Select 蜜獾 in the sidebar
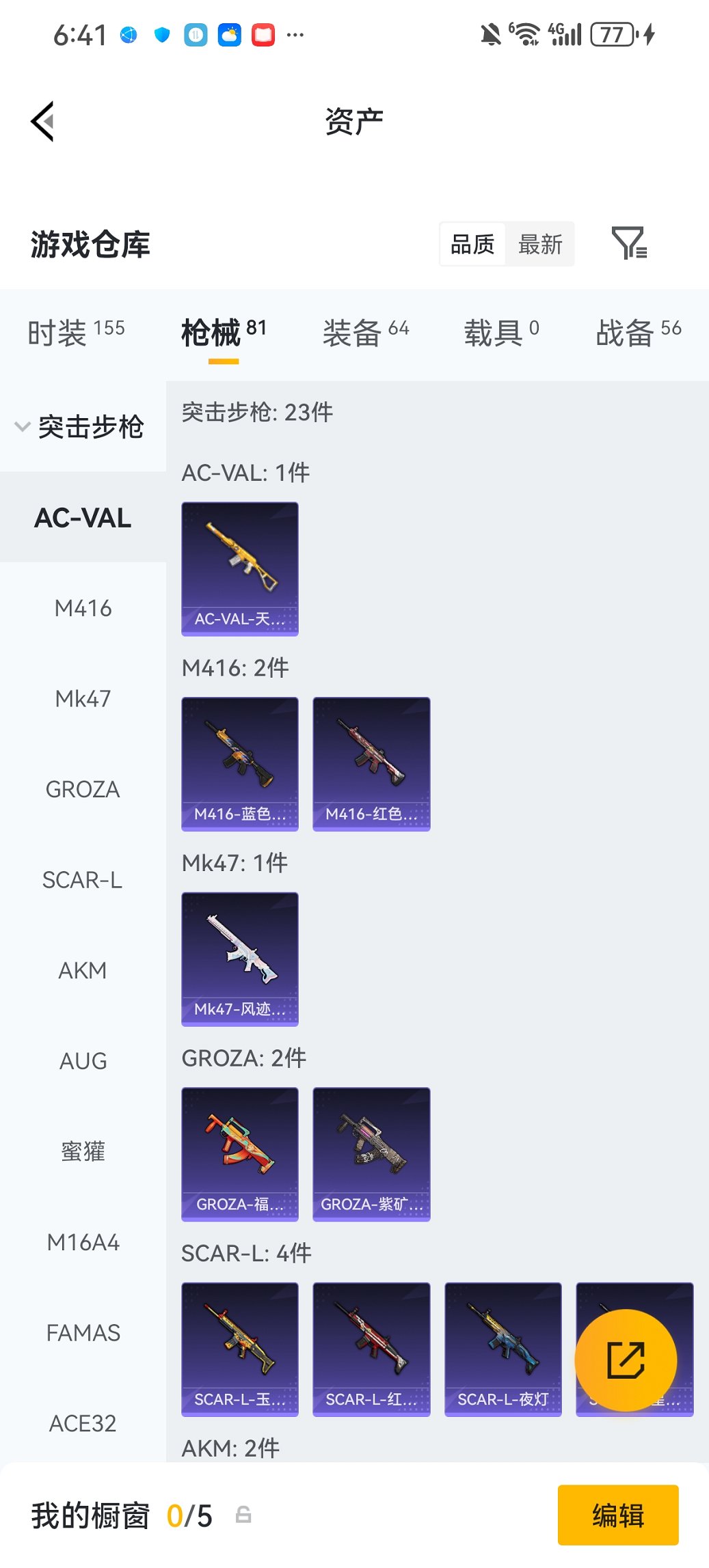709x1568 pixels. (x=83, y=1151)
